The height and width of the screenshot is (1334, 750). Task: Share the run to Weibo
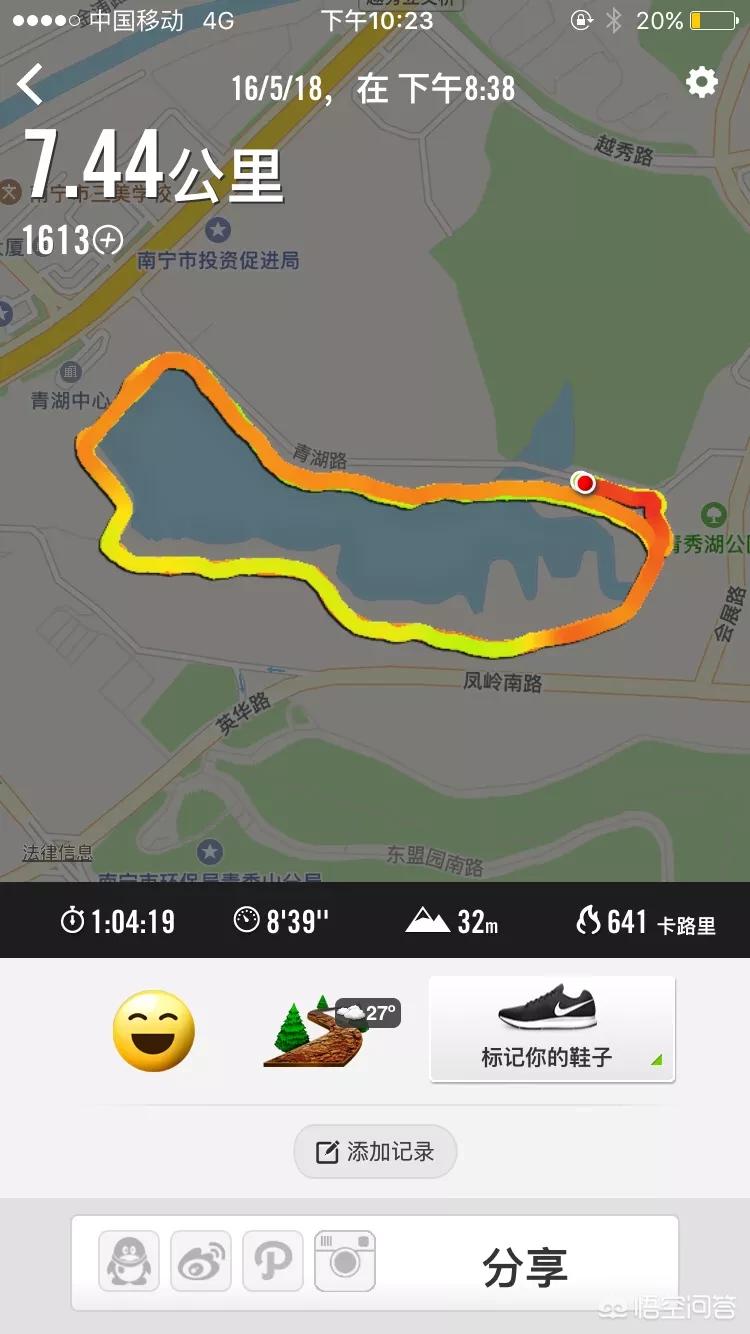(x=201, y=1261)
